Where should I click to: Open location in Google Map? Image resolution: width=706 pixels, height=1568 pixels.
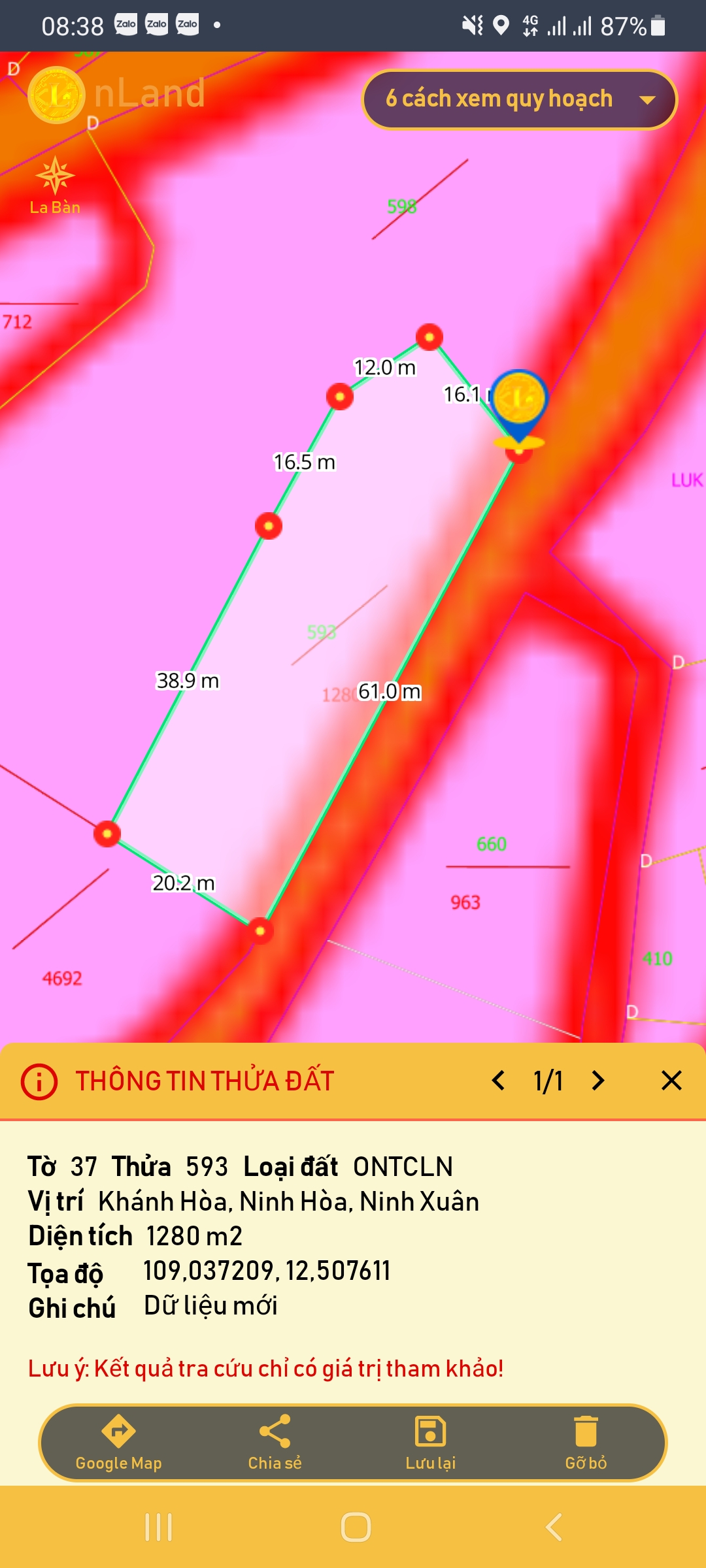point(118,1443)
